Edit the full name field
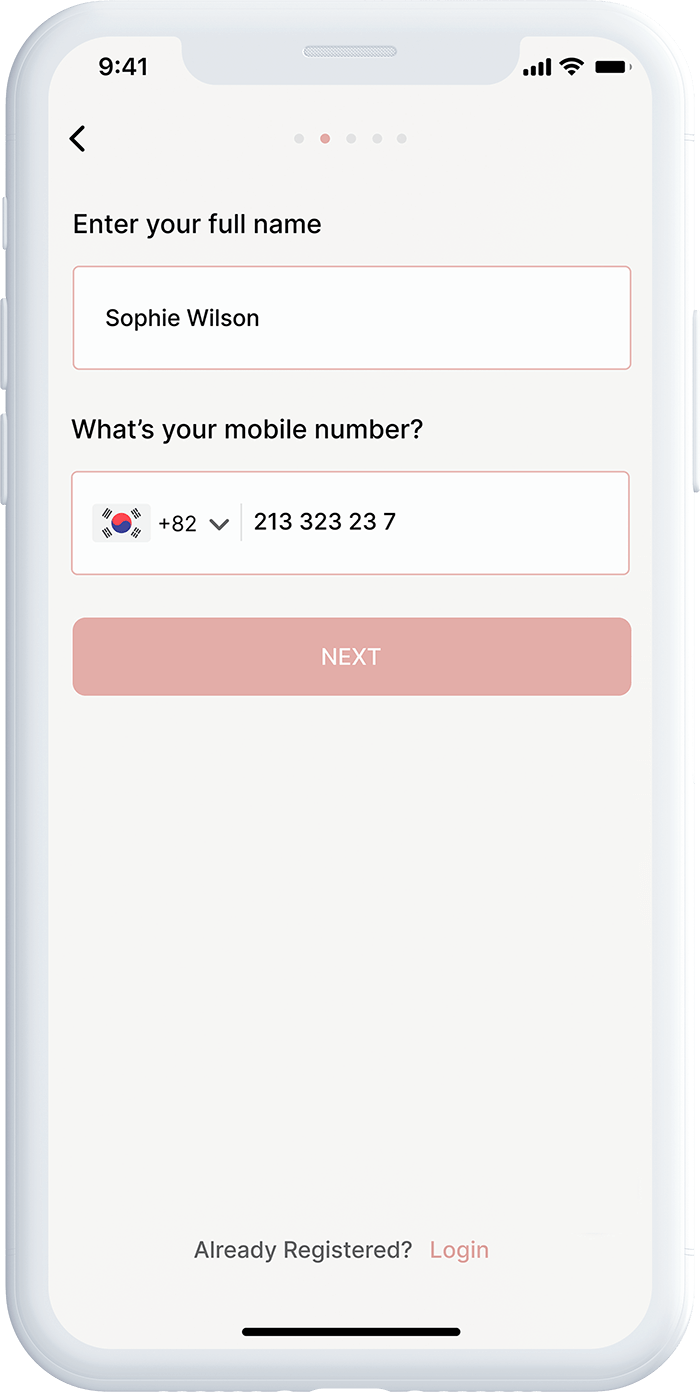The height and width of the screenshot is (1392, 700). pos(351,318)
